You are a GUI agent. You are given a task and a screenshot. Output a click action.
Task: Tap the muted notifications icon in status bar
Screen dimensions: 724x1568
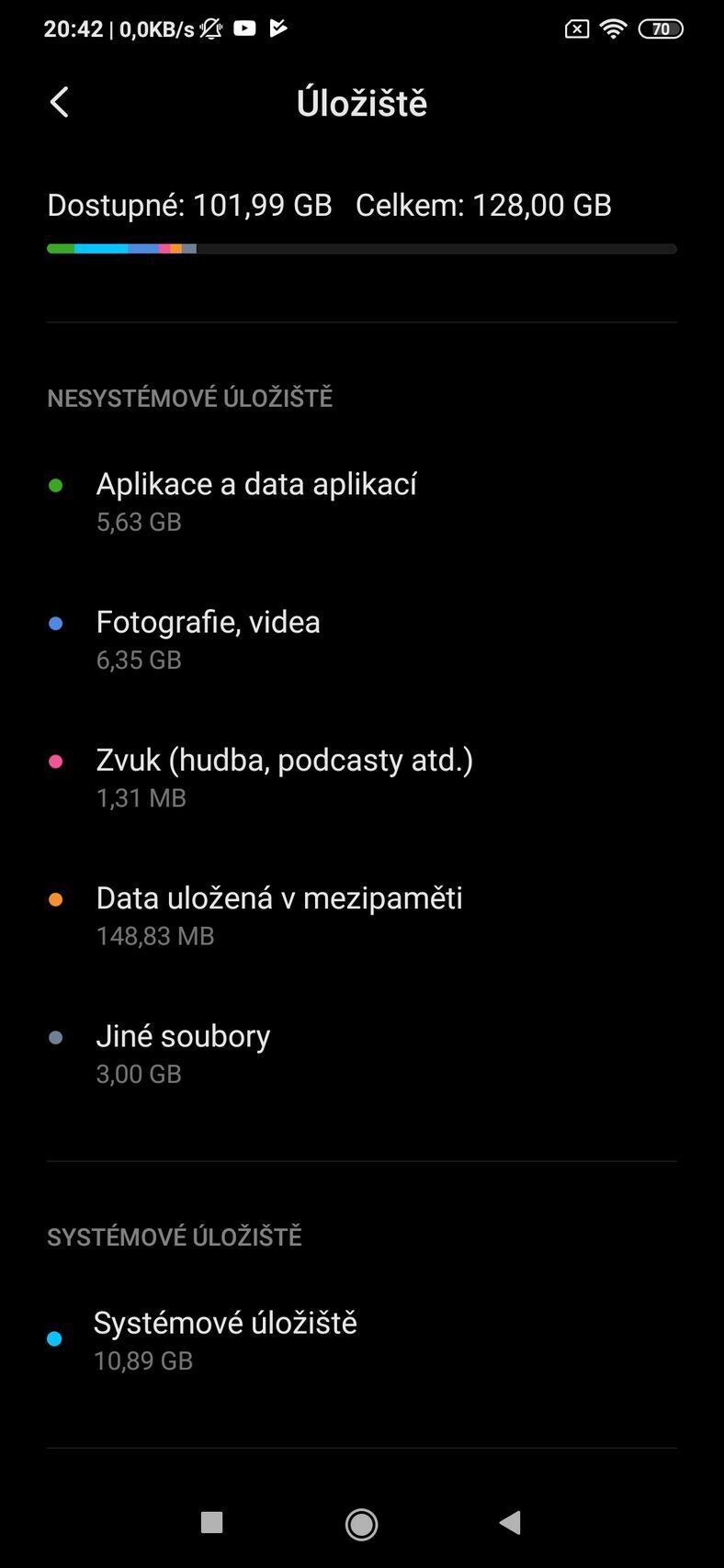click(x=210, y=28)
